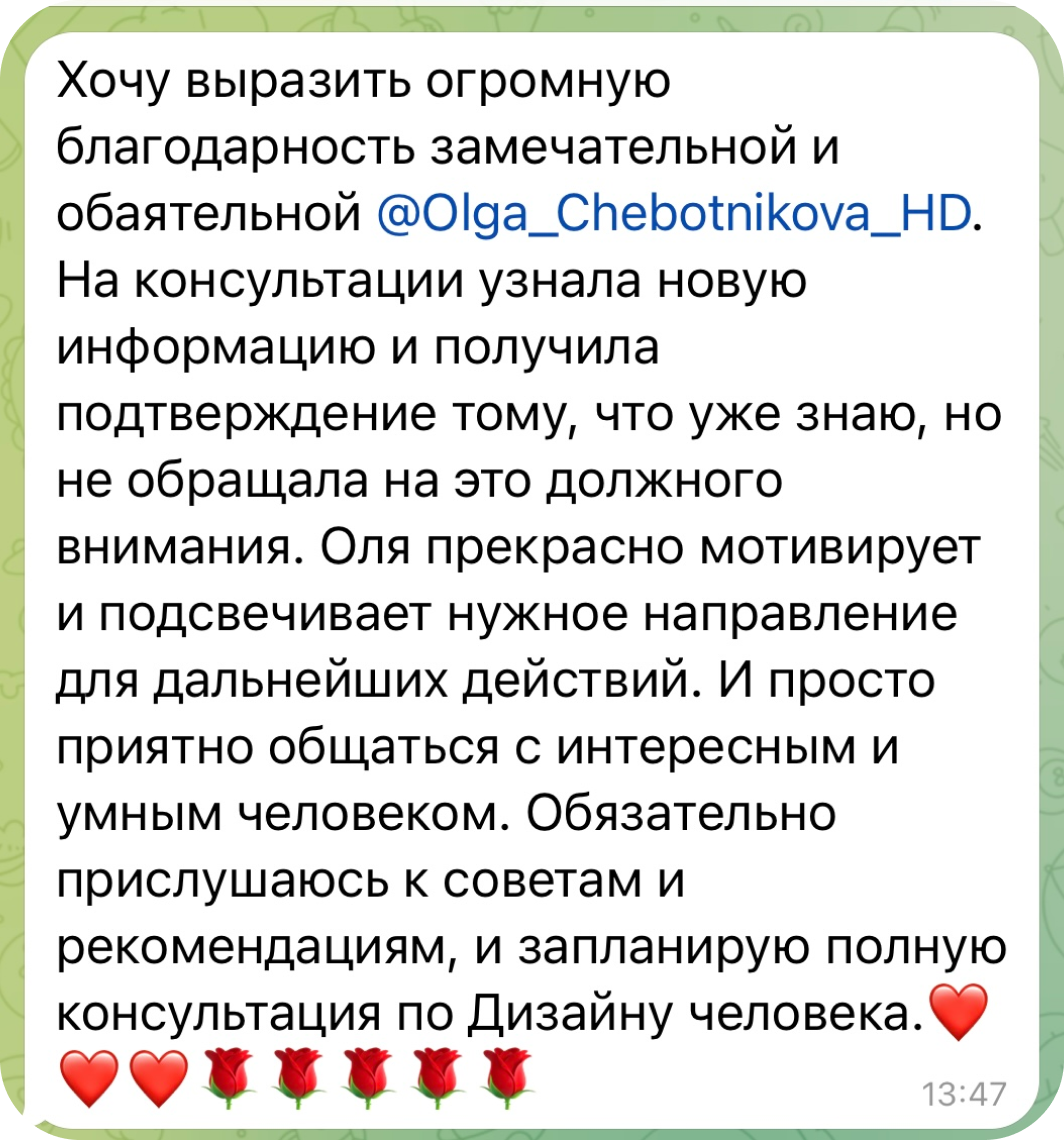Open the @Olga_Chebotnikova_HD mention link

point(674,213)
